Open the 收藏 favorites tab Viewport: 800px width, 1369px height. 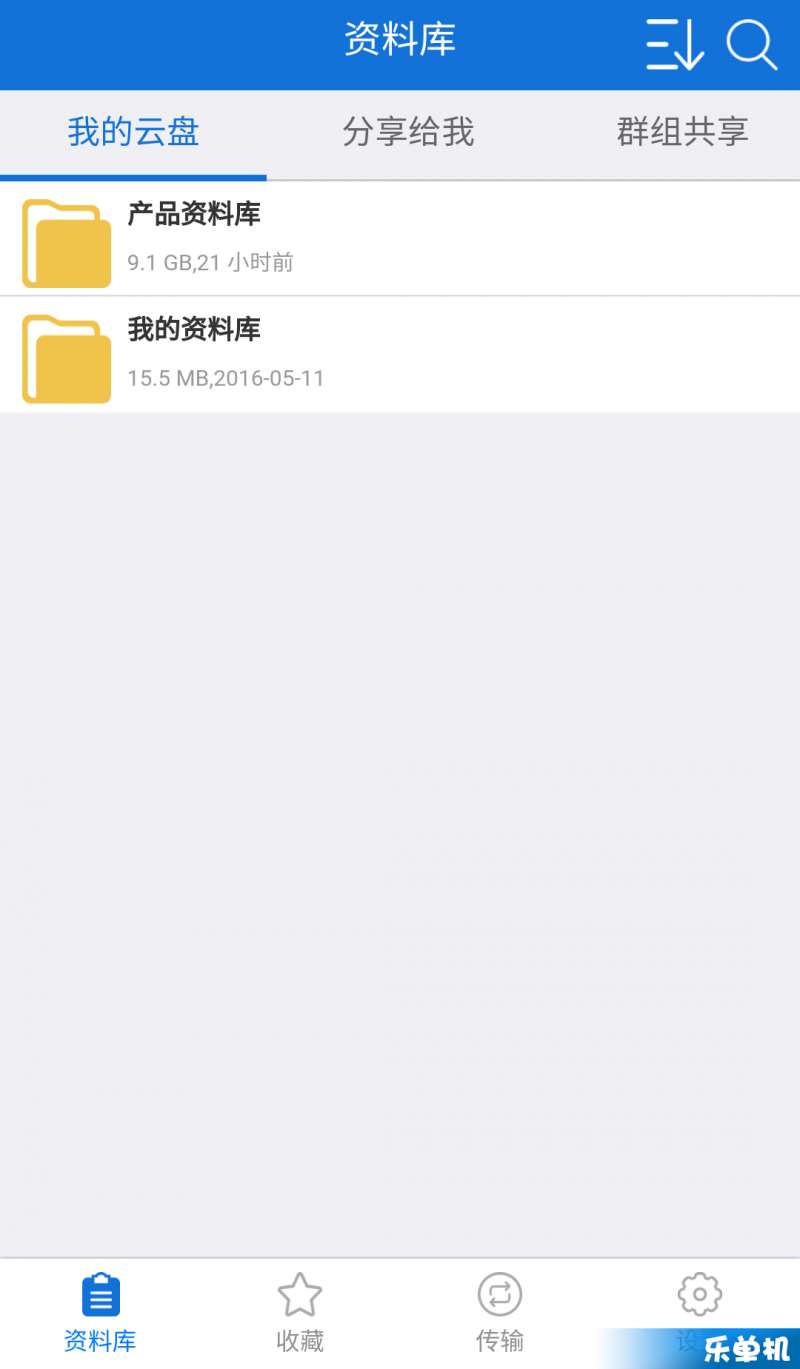point(300,1313)
